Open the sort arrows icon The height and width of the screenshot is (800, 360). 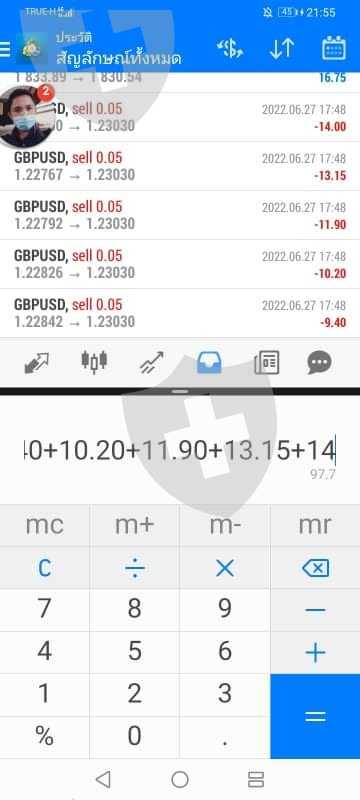(281, 49)
